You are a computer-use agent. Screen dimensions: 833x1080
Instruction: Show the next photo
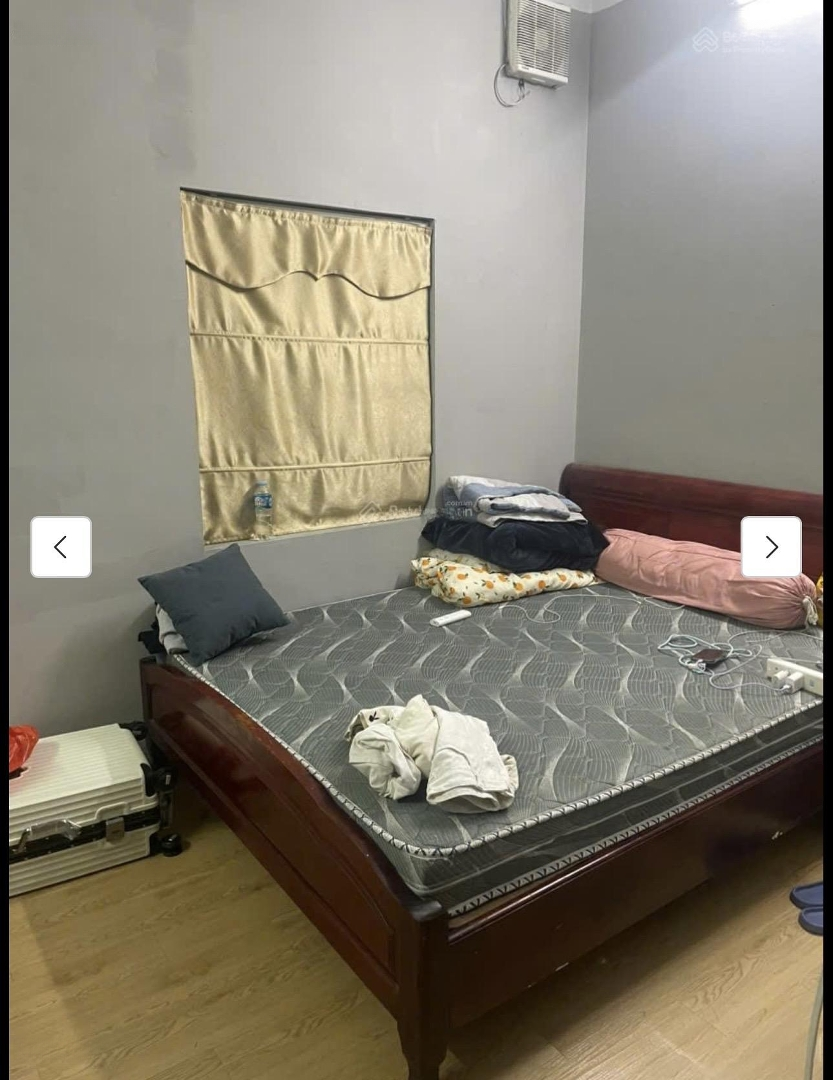click(x=771, y=547)
